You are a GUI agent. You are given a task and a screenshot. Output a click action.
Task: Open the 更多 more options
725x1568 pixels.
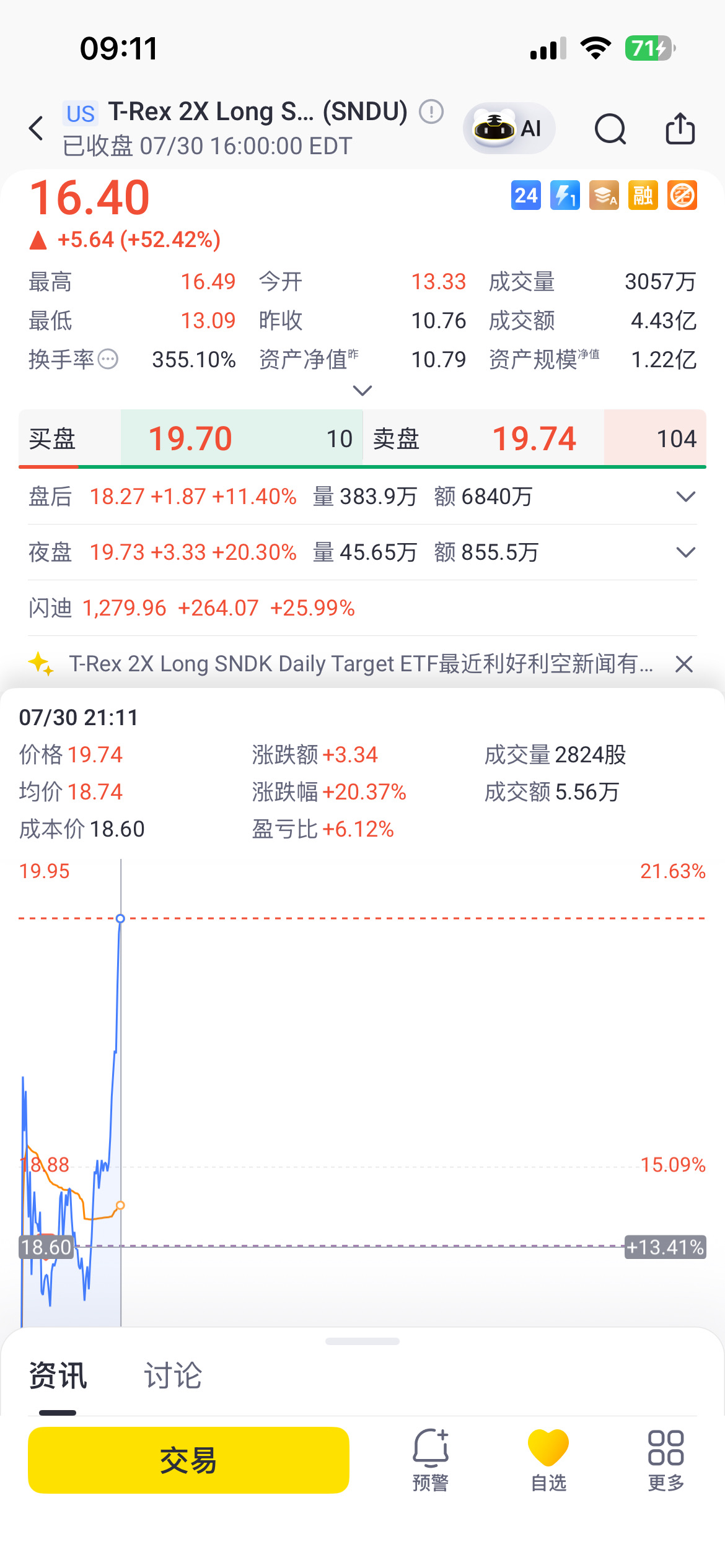coord(666,1460)
